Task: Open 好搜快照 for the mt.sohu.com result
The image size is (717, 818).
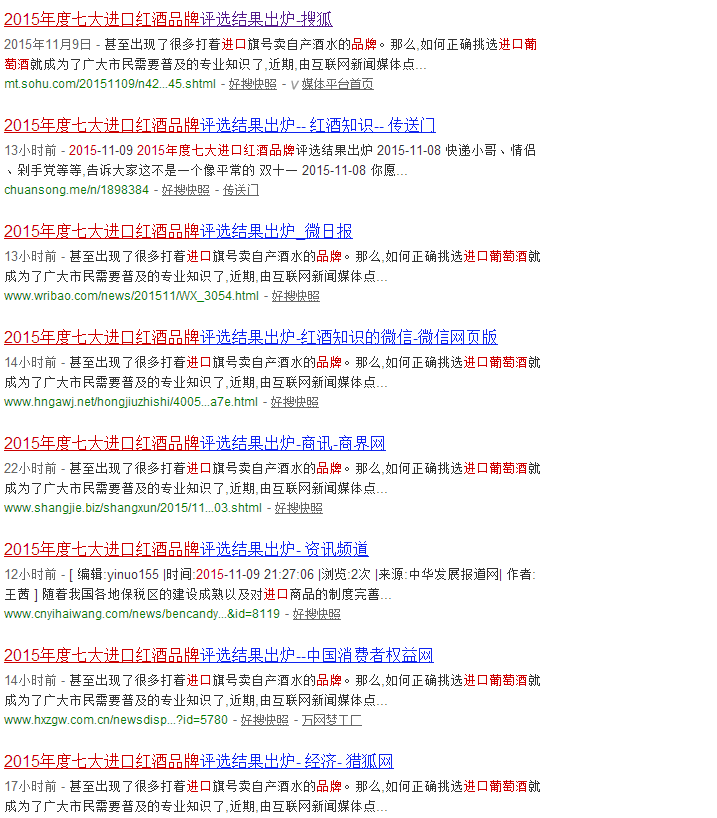Action: 252,84
